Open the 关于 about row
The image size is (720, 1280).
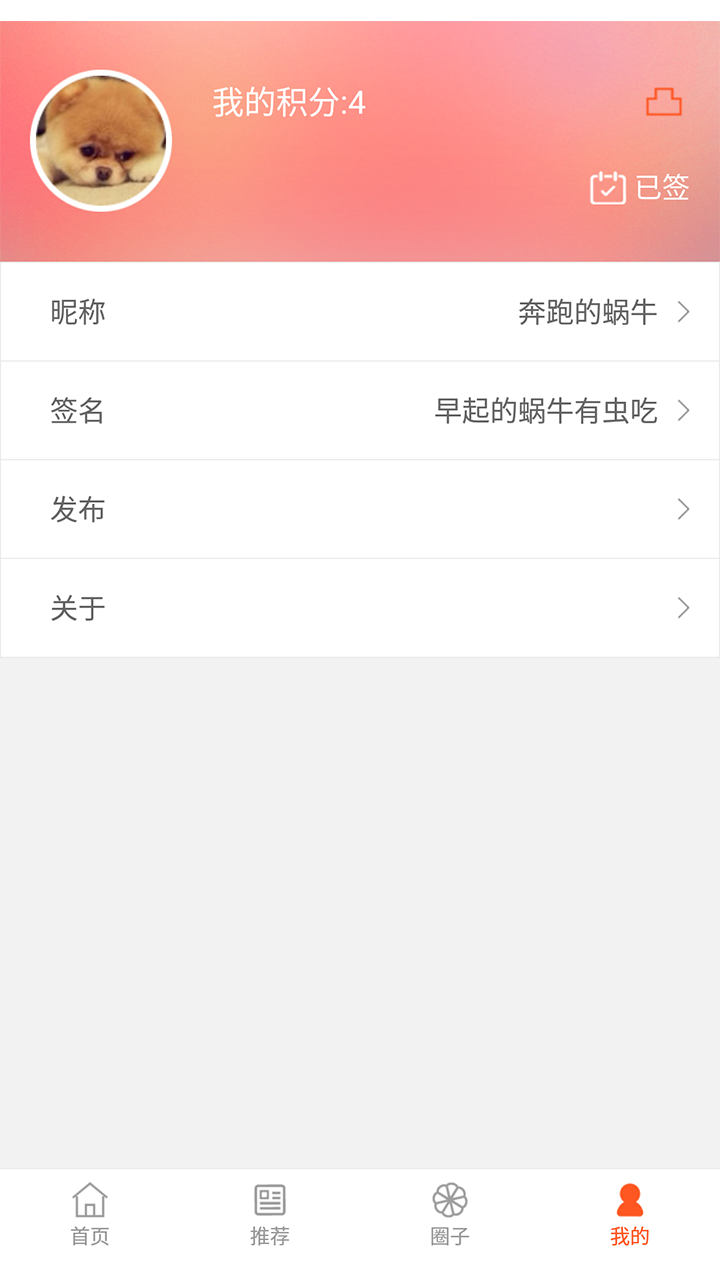tap(360, 608)
